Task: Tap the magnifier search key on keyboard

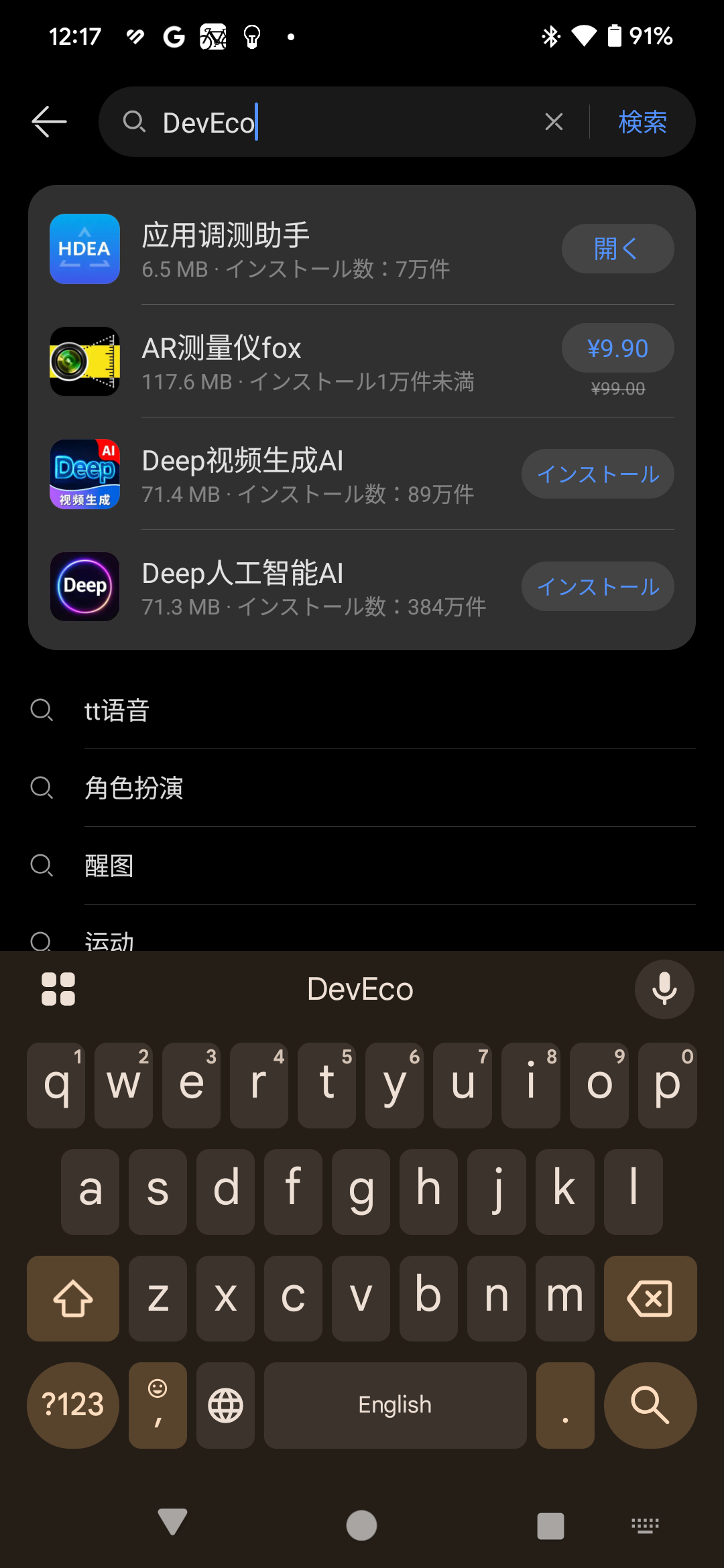Action: click(650, 1405)
